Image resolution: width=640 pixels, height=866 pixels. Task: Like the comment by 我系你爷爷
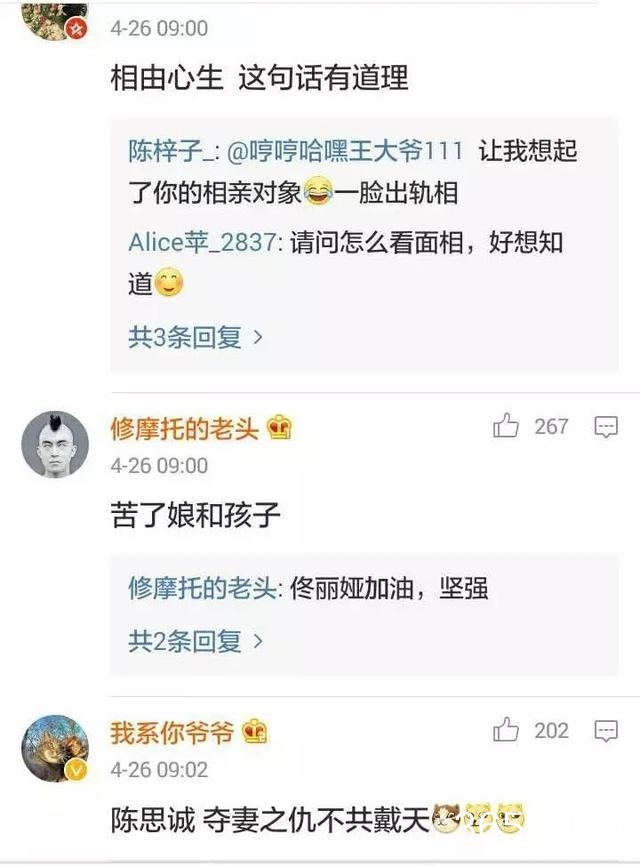506,731
